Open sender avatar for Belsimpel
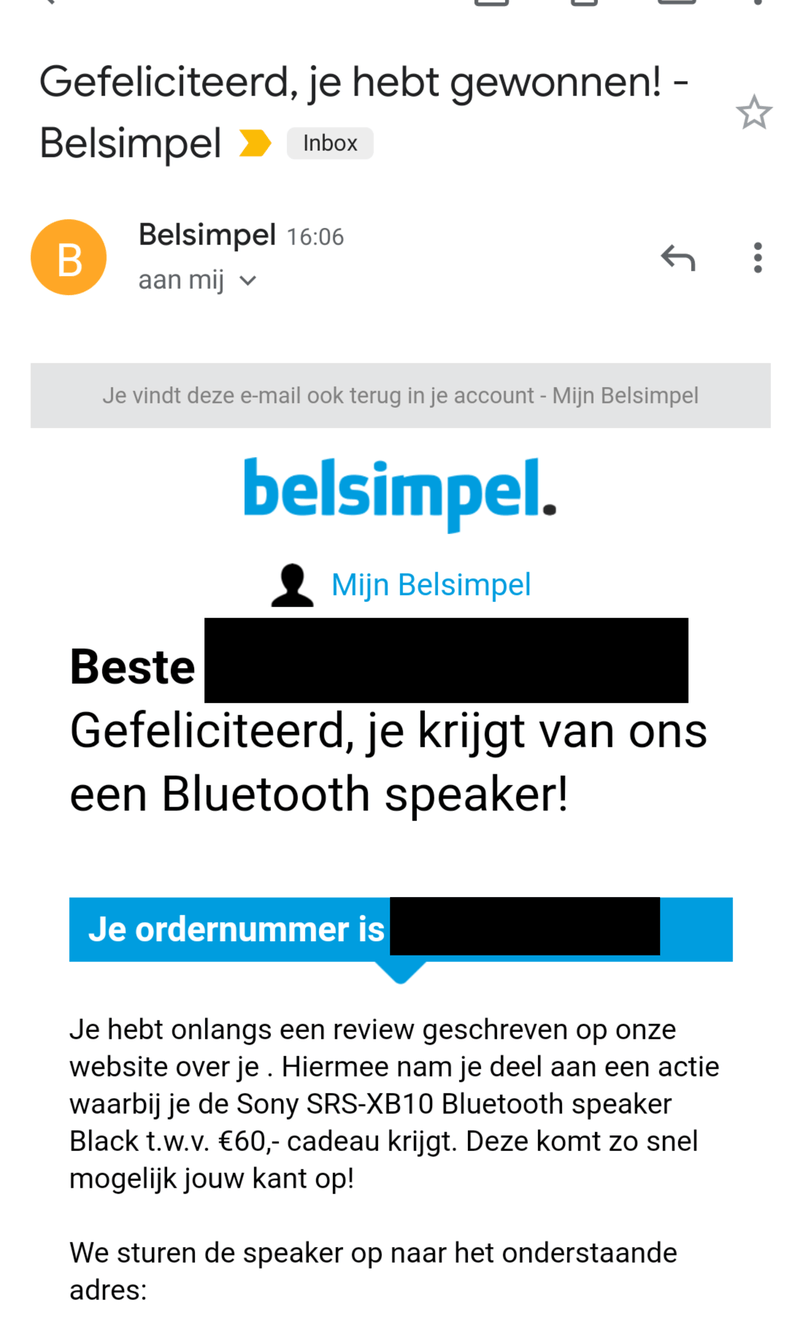This screenshot has height=1319, width=800. (x=69, y=258)
